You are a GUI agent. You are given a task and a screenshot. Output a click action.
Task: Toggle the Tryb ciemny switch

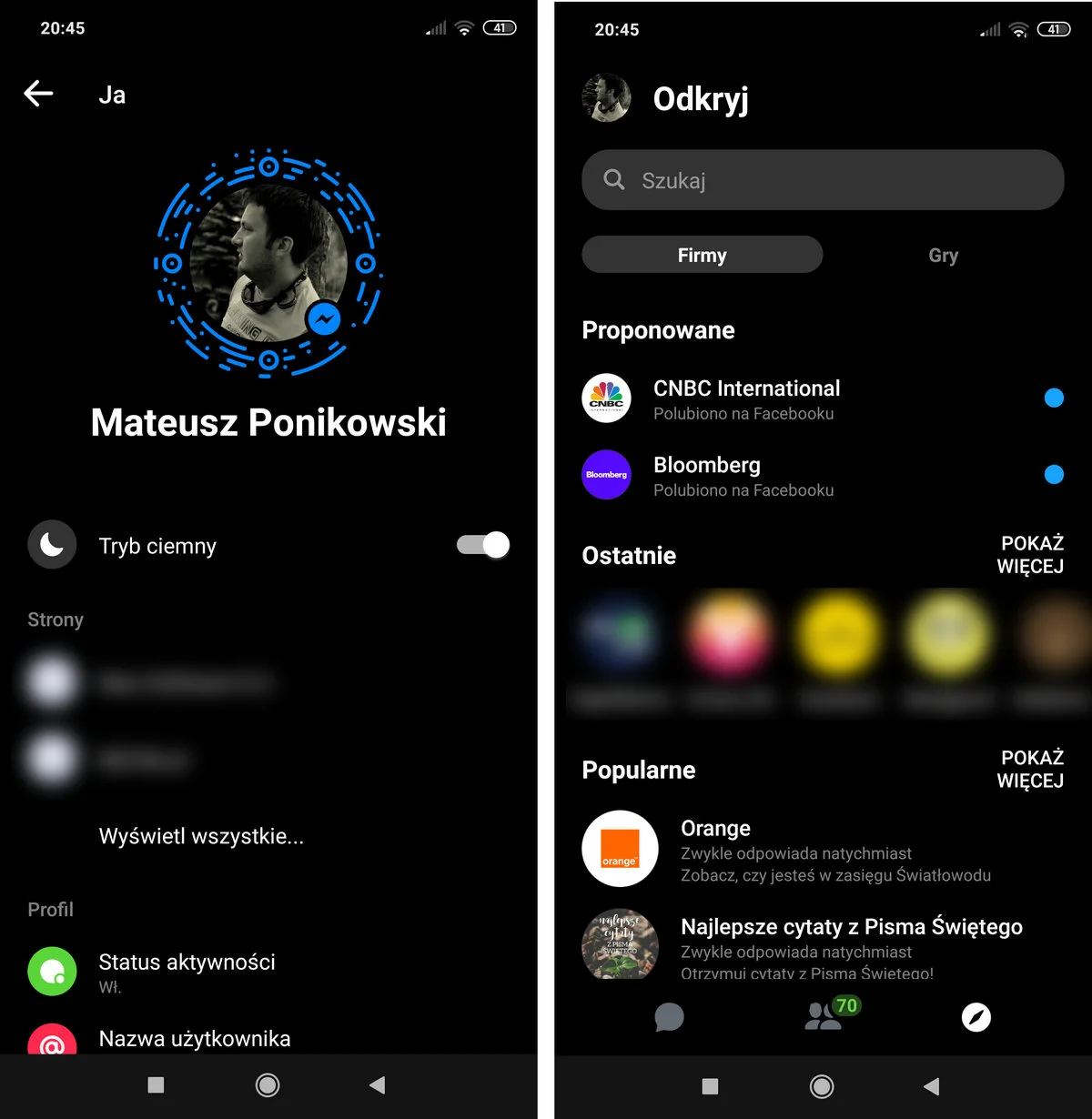pos(483,545)
